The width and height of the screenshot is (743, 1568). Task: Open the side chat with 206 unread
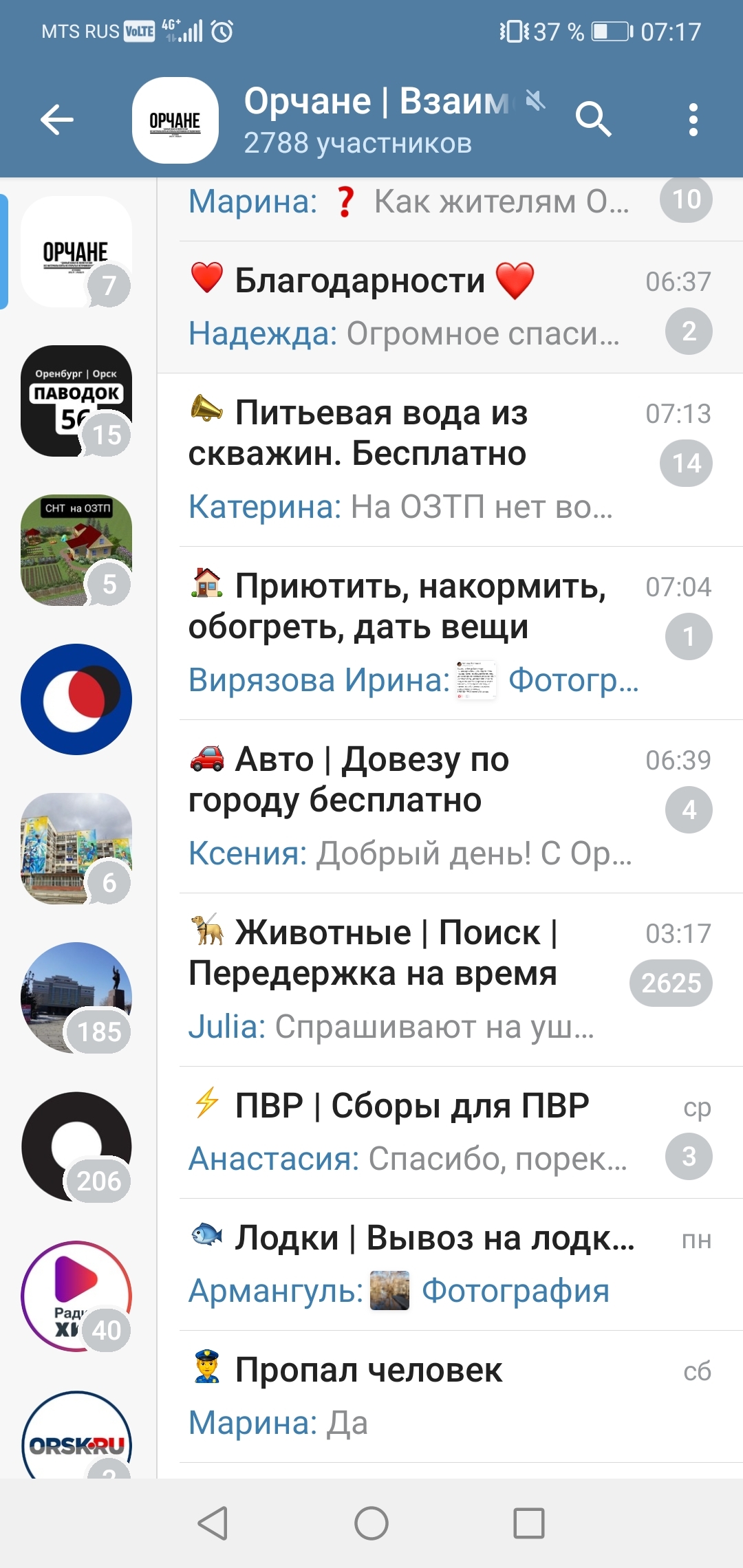pos(76,1146)
